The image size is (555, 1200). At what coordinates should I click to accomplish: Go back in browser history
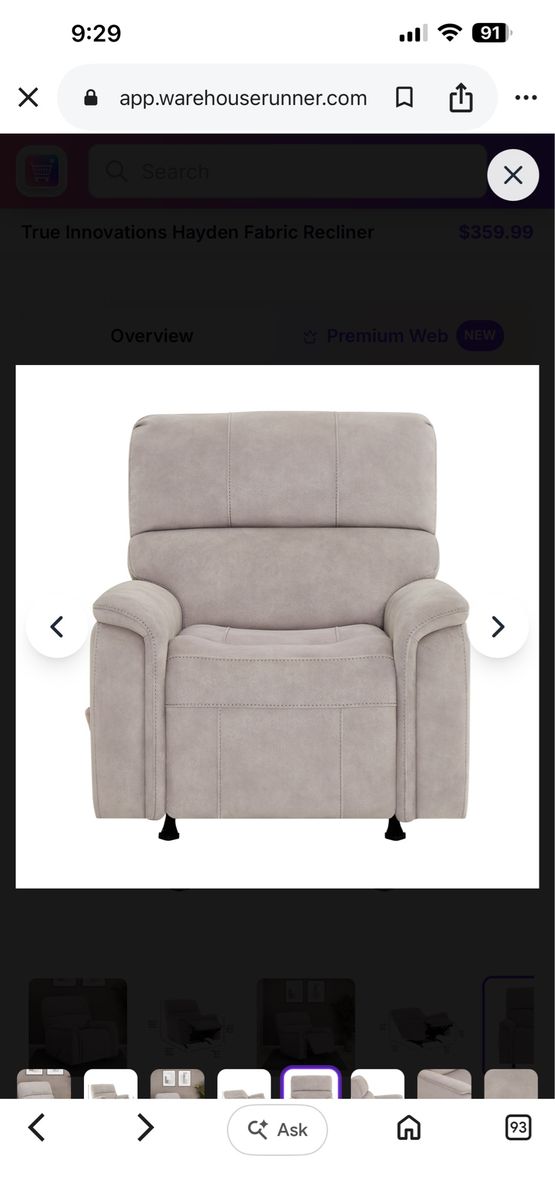click(x=36, y=1129)
